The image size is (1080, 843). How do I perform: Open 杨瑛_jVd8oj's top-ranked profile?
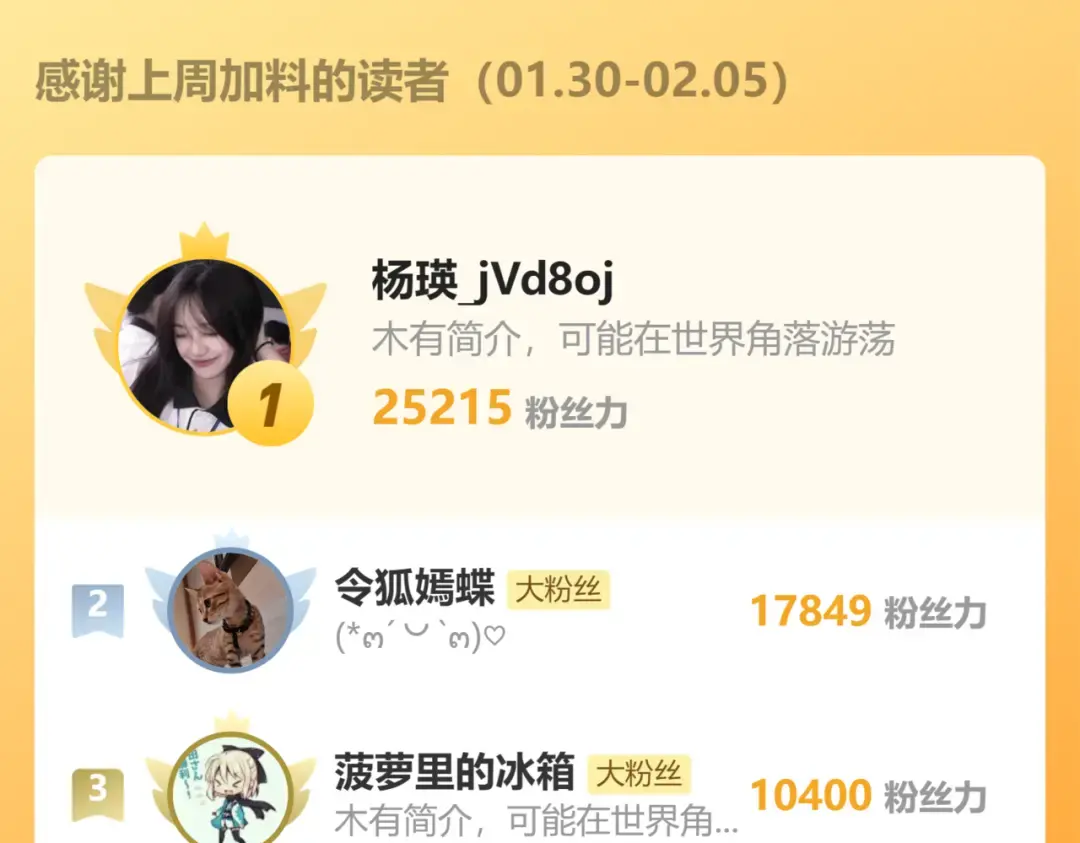[x=492, y=283]
